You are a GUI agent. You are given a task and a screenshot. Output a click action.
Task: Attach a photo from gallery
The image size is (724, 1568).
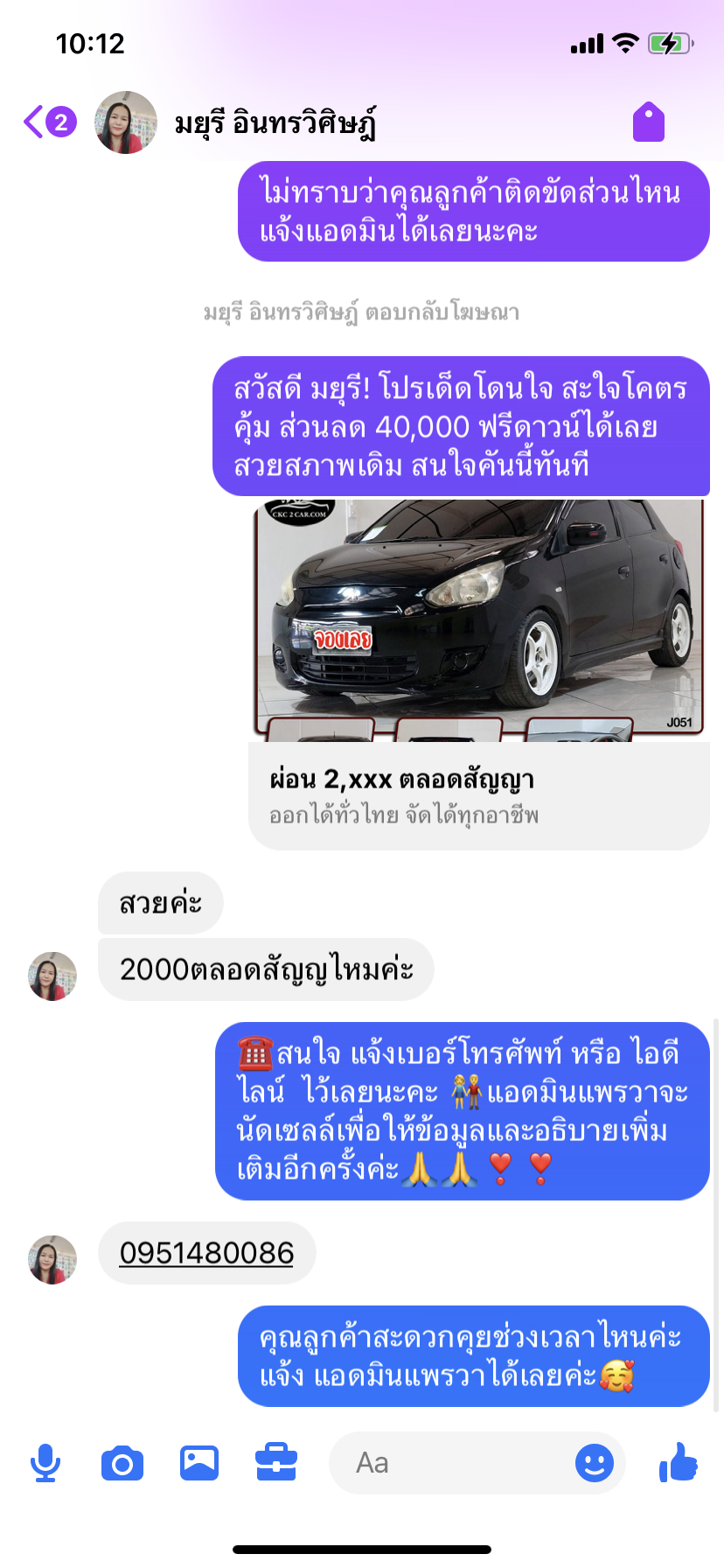[x=199, y=1463]
